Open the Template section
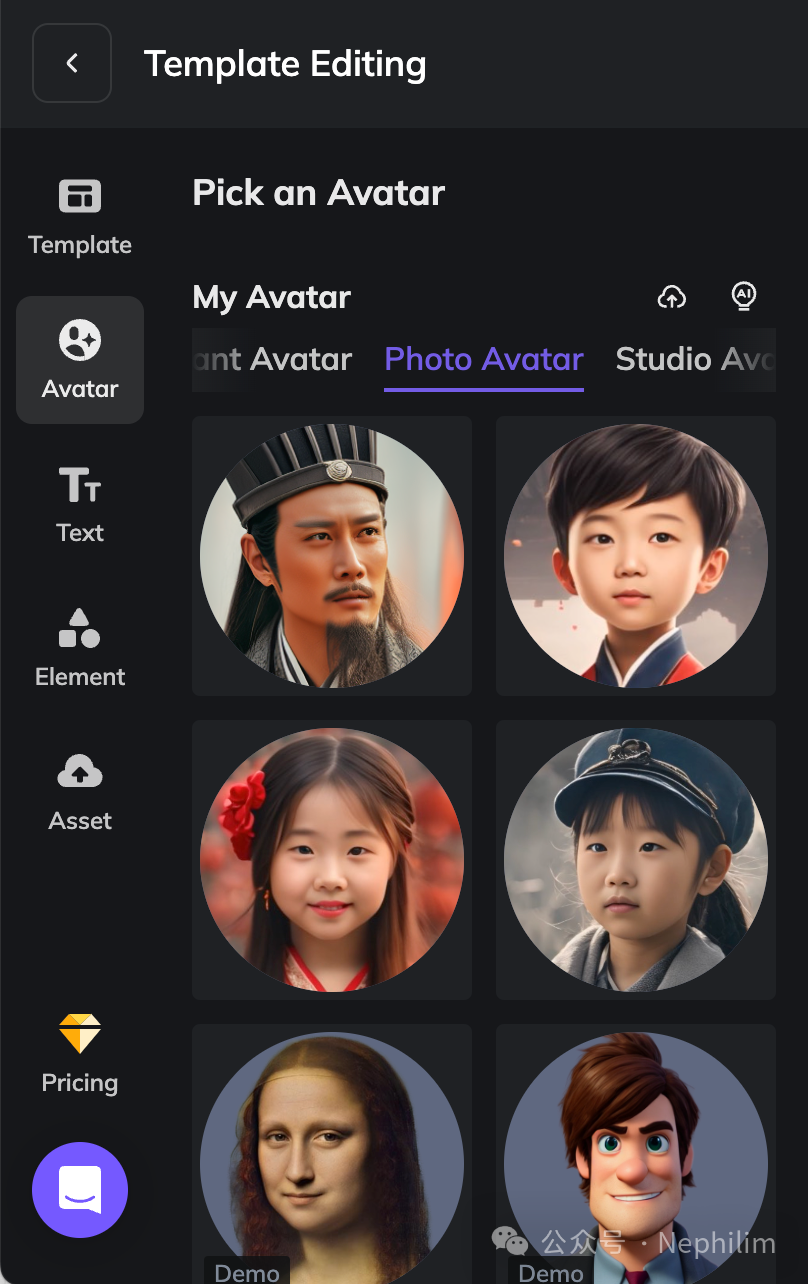The height and width of the screenshot is (1284, 808). [80, 216]
